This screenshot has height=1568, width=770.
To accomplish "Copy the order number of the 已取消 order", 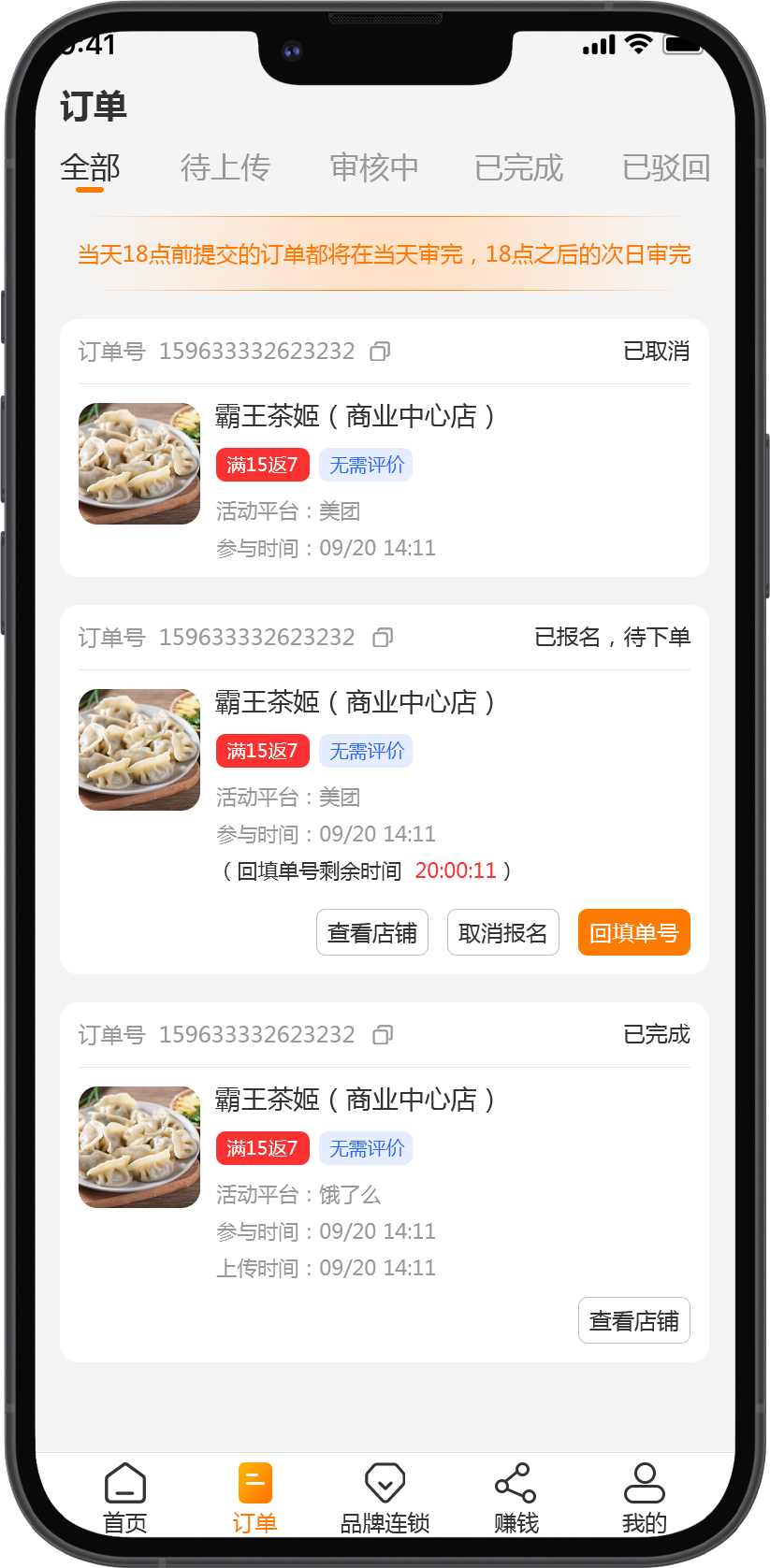I will [x=380, y=352].
